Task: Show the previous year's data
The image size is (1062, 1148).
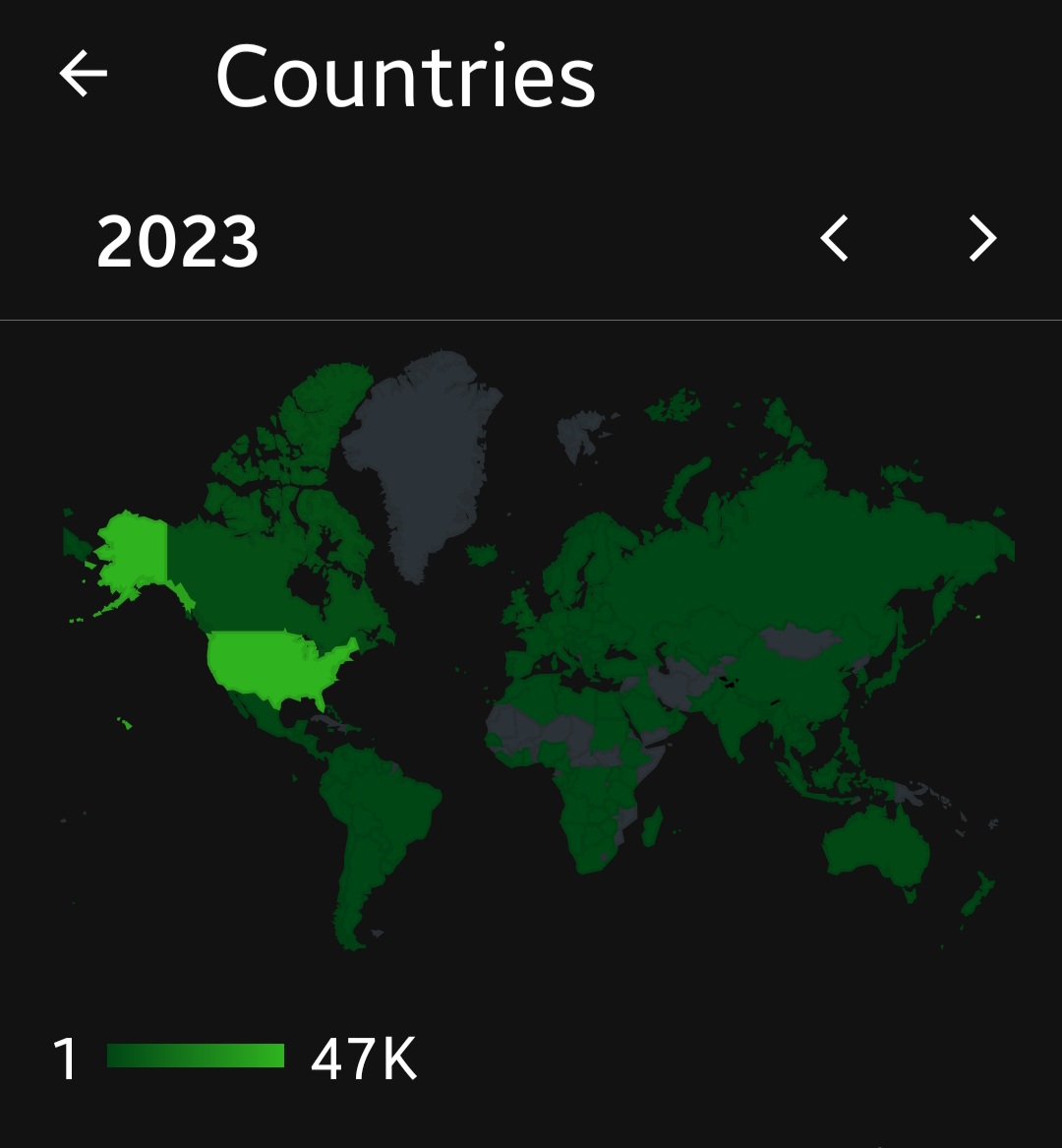Action: (x=834, y=239)
